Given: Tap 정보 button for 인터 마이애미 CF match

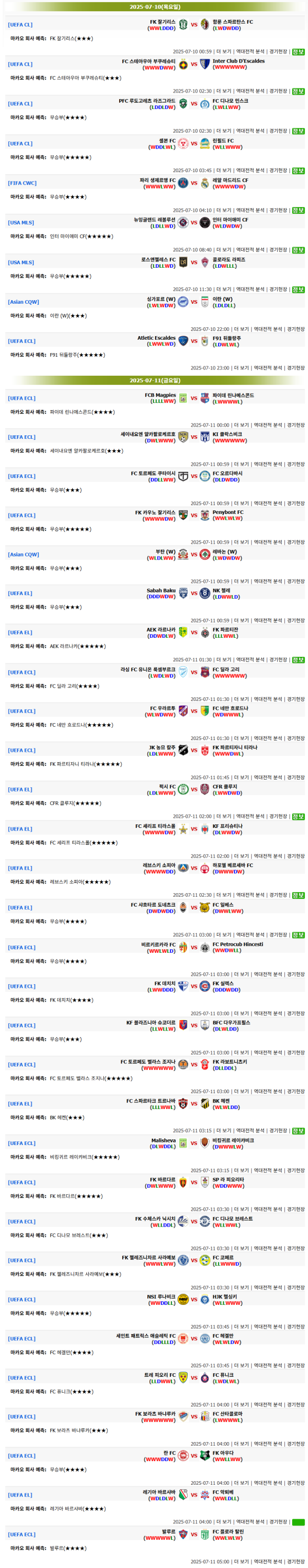Looking at the screenshot, I should pyautogui.click(x=298, y=250).
